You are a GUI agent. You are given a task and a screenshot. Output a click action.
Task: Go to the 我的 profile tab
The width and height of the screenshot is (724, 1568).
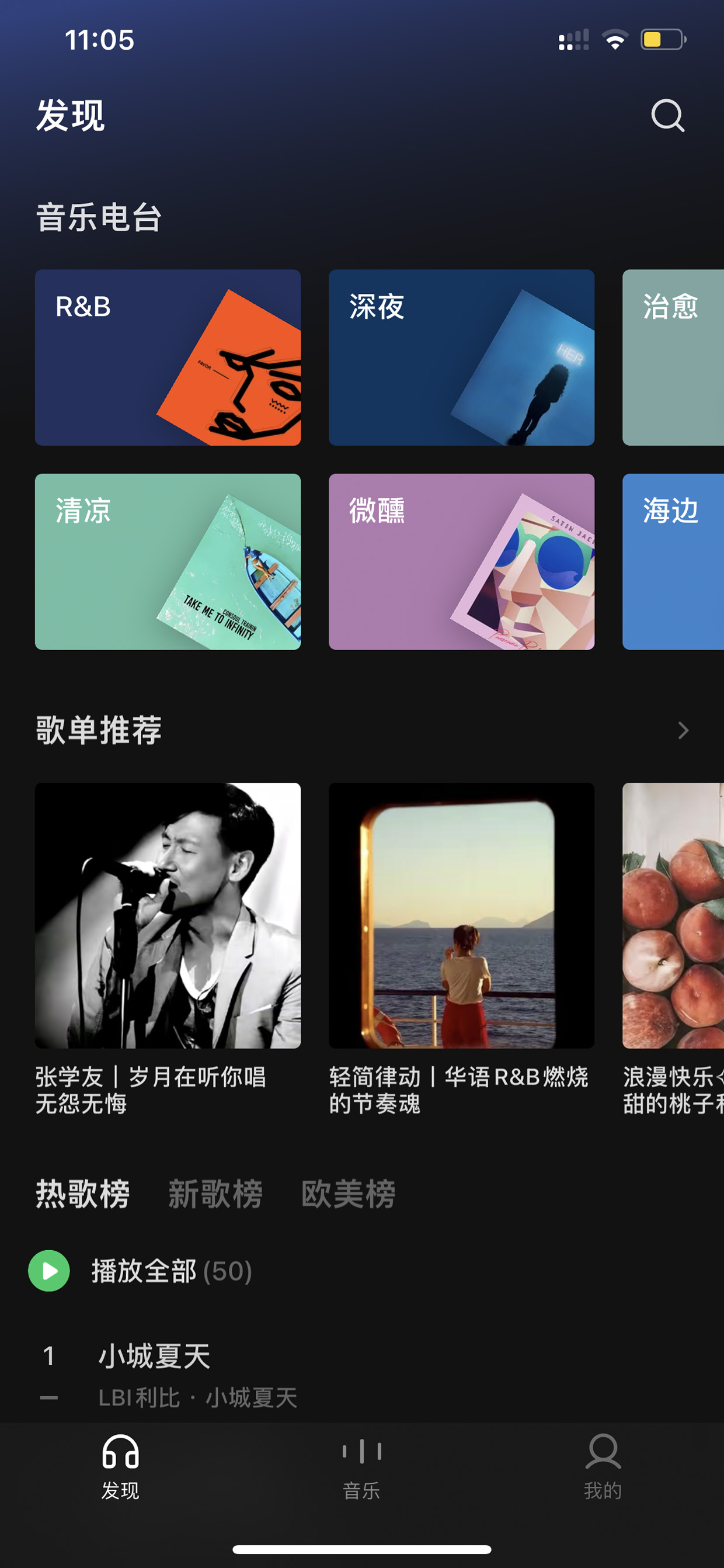click(603, 1468)
